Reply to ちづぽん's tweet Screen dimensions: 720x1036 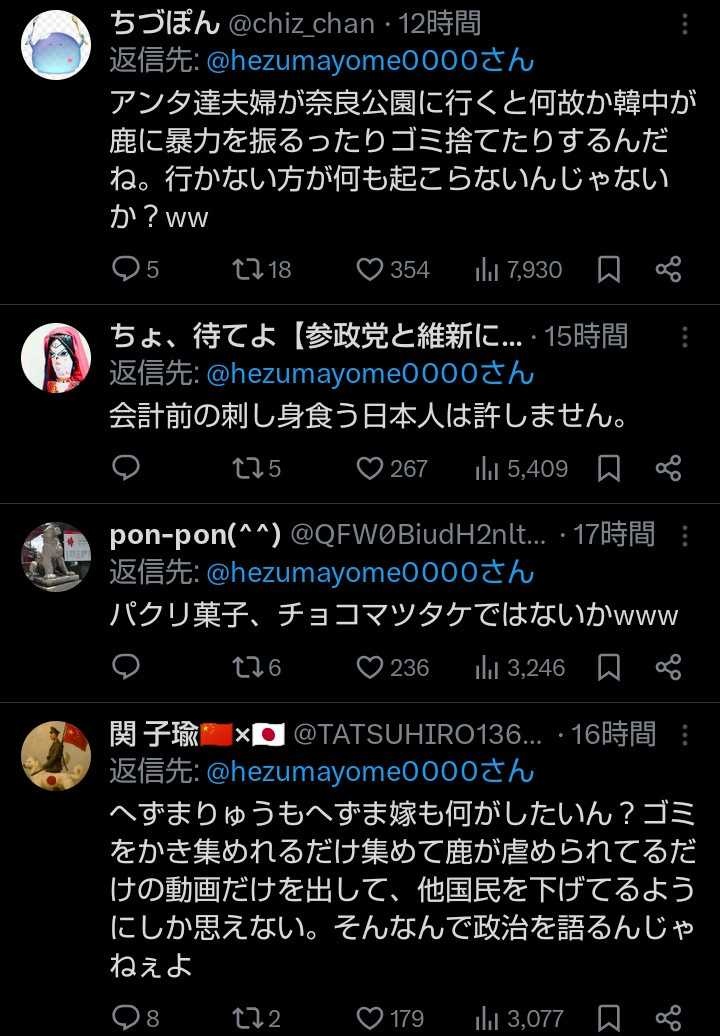click(125, 269)
